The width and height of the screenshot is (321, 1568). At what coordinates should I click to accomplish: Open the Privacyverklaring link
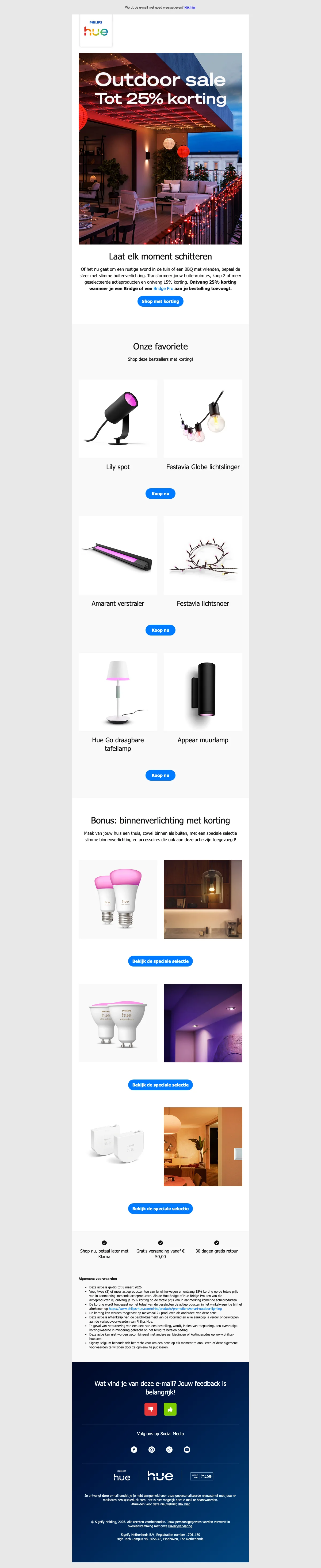coord(180,1526)
